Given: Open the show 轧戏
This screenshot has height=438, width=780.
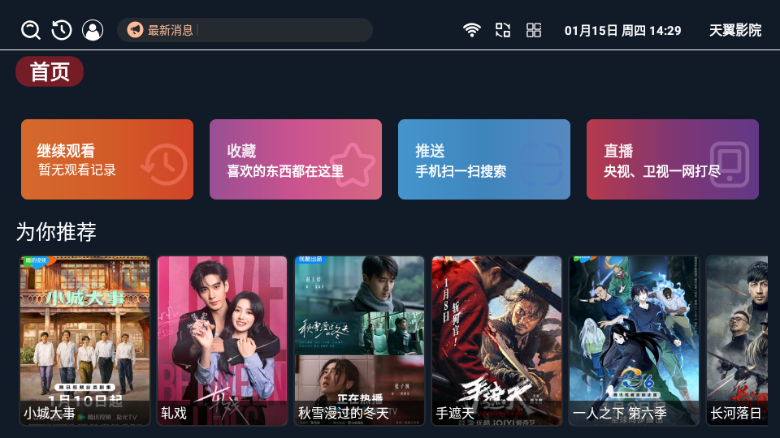Looking at the screenshot, I should pos(222,341).
